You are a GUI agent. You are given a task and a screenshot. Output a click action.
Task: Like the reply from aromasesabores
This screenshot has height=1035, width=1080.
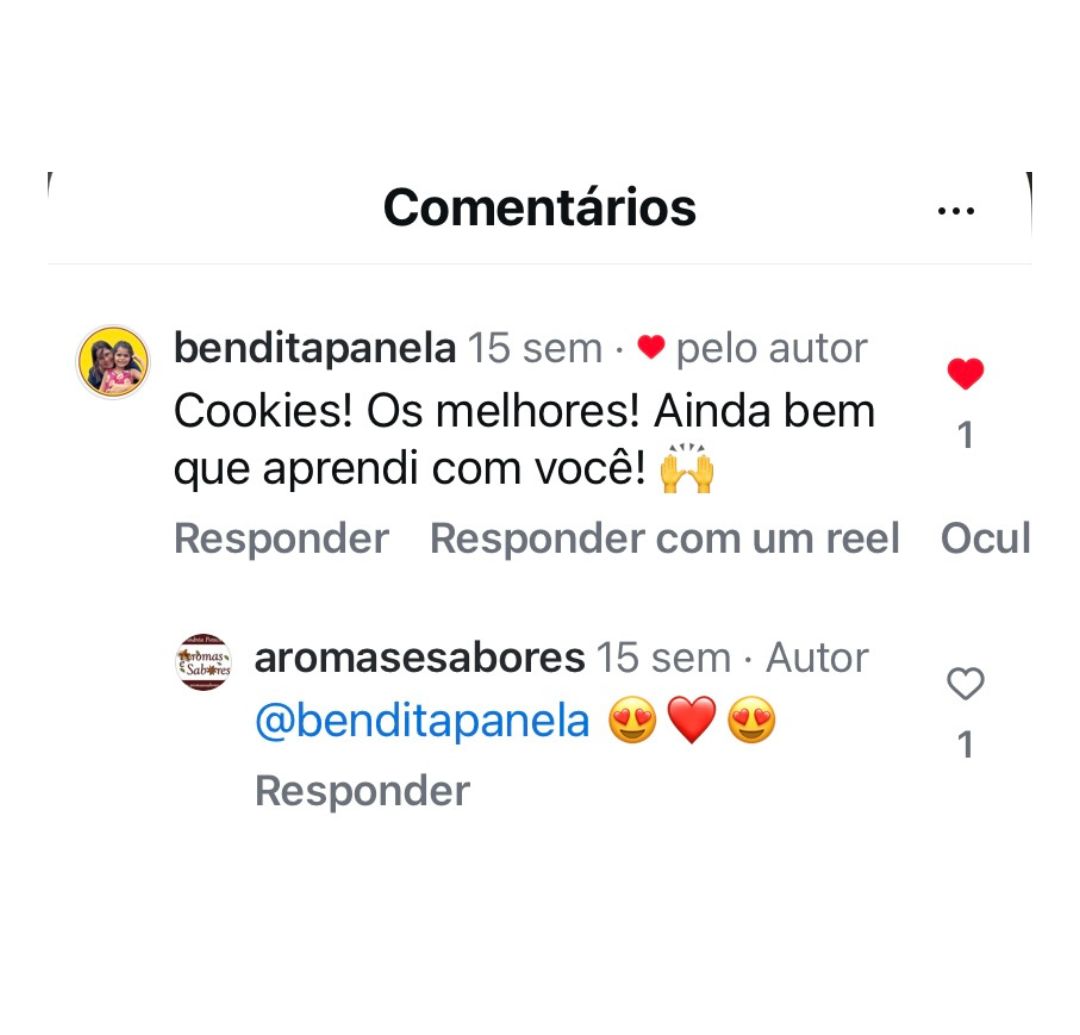click(x=965, y=685)
